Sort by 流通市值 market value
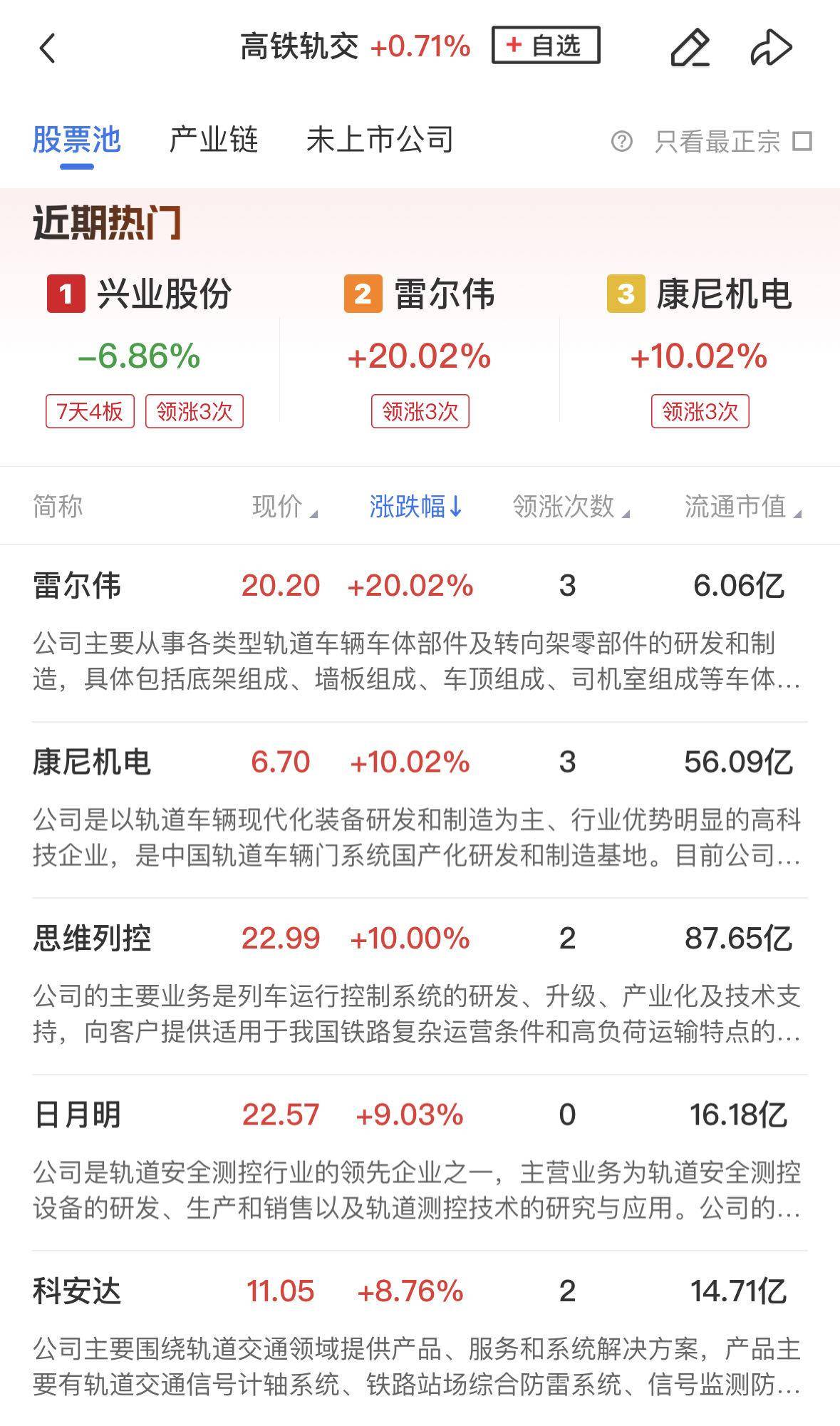 tap(736, 506)
